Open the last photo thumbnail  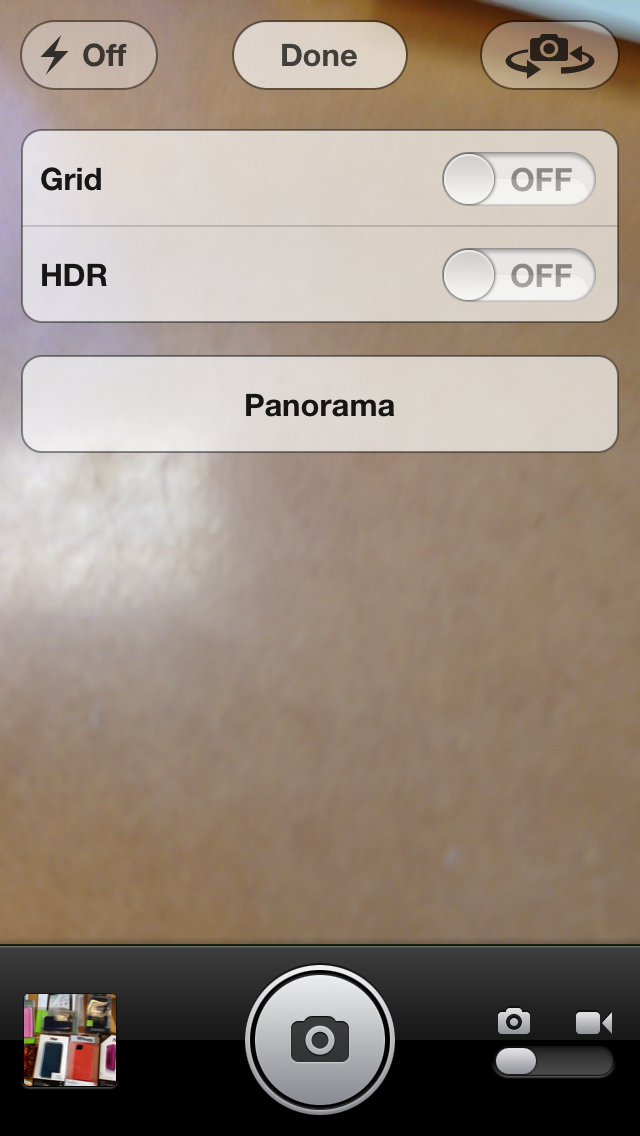pyautogui.click(x=70, y=1040)
